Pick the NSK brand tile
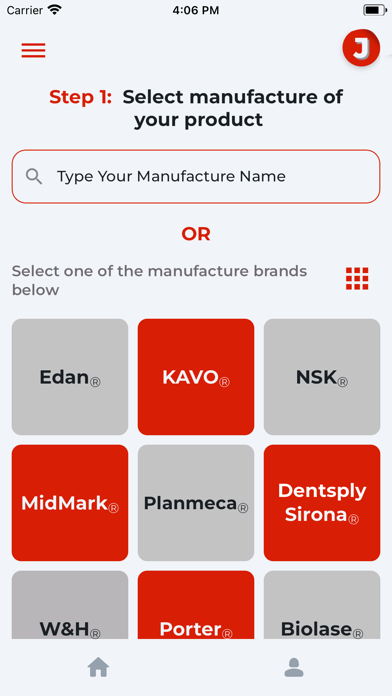The width and height of the screenshot is (392, 696). point(322,377)
